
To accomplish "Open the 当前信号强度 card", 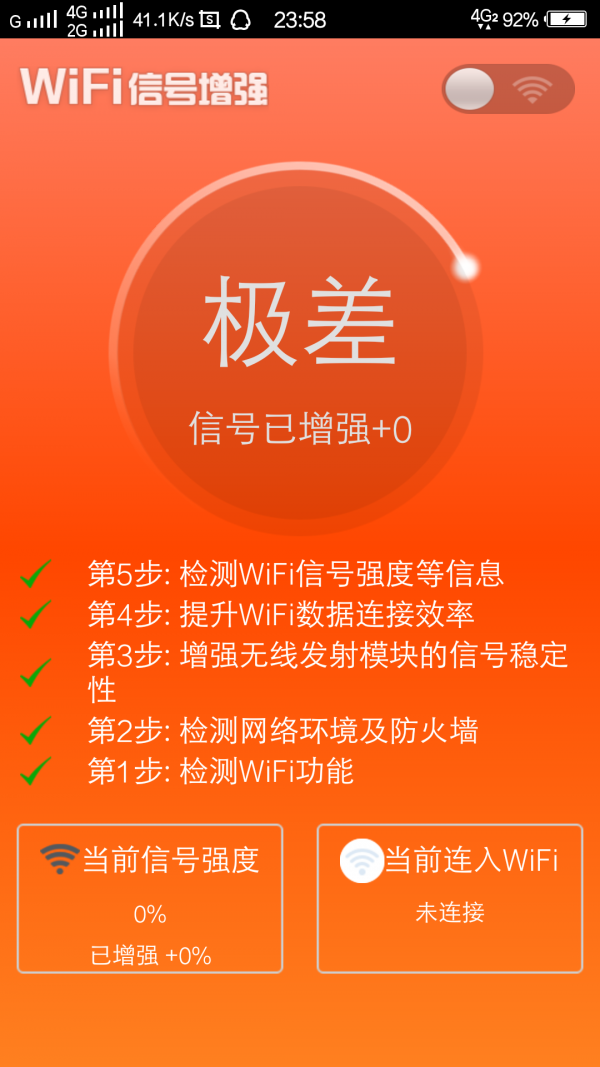I will pyautogui.click(x=150, y=898).
